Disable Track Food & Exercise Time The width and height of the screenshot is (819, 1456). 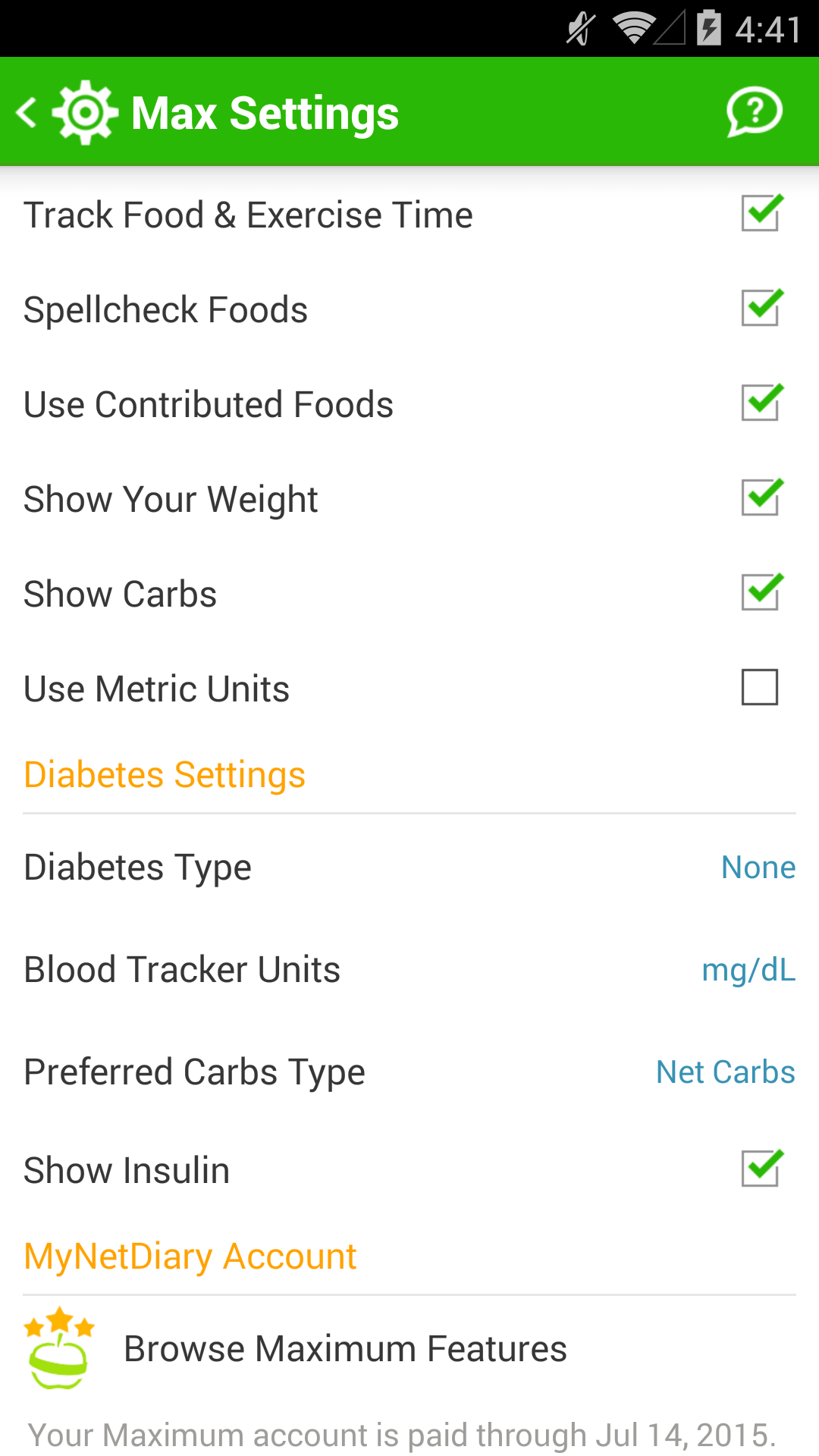tap(760, 214)
